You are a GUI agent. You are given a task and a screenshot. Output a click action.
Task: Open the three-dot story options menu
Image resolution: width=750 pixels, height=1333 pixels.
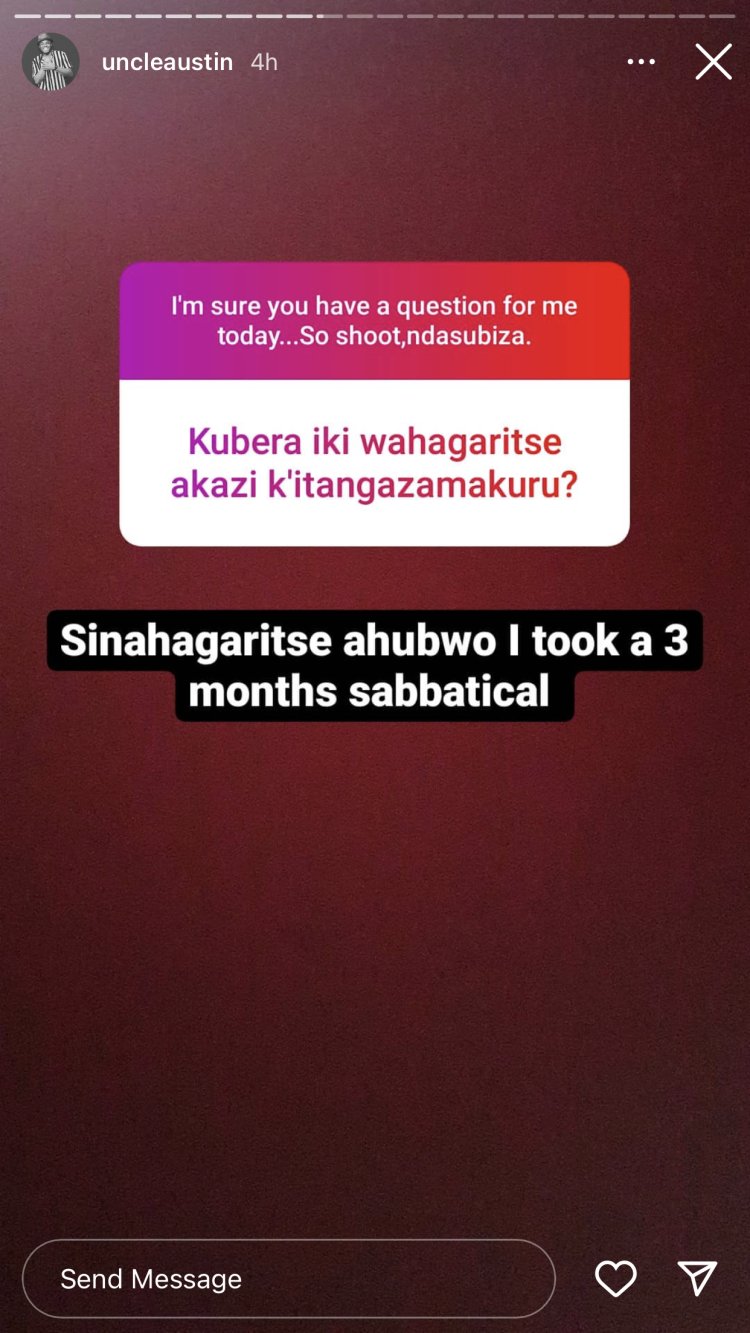pyautogui.click(x=641, y=62)
